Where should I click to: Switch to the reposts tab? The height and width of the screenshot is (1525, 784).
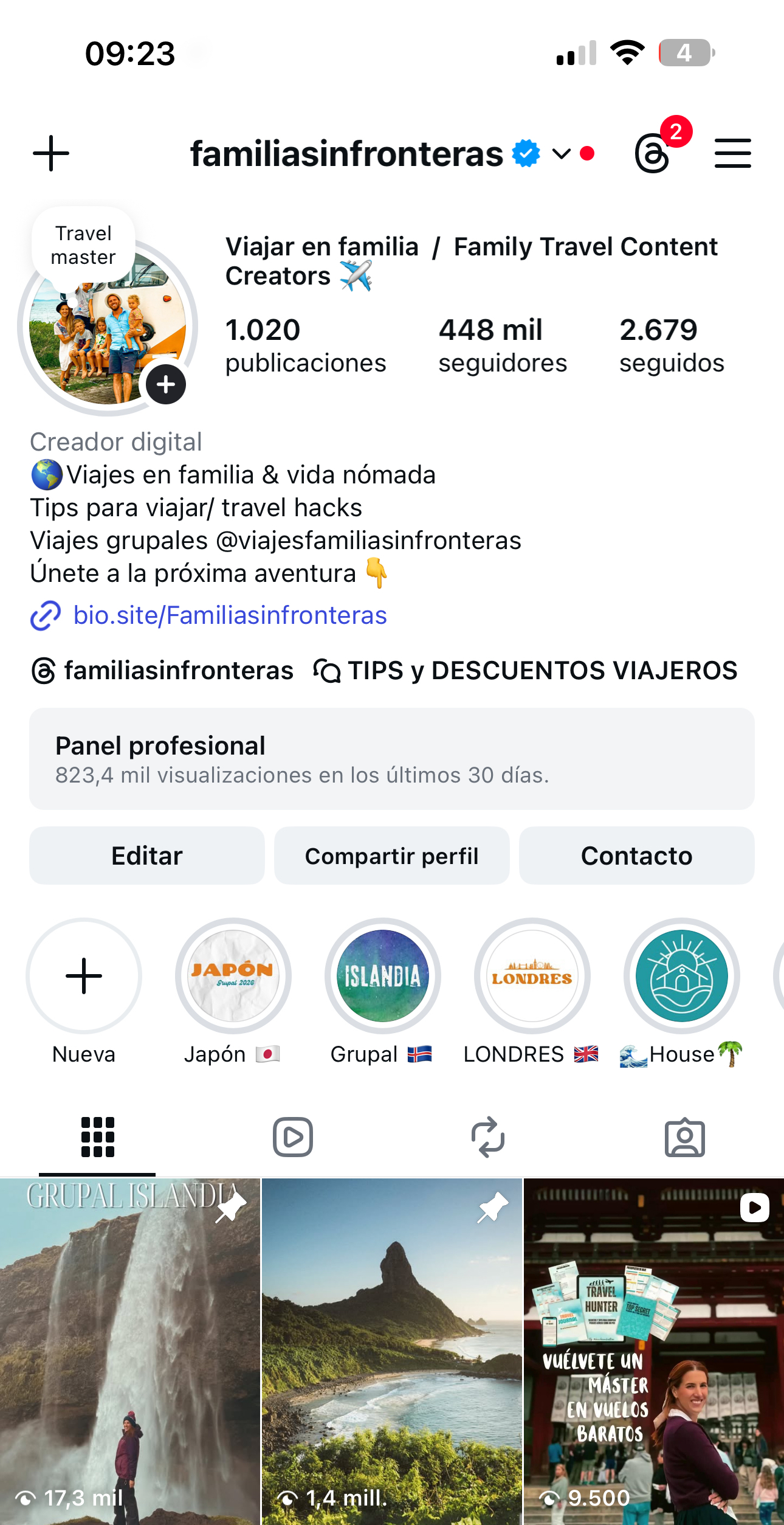click(x=488, y=1137)
